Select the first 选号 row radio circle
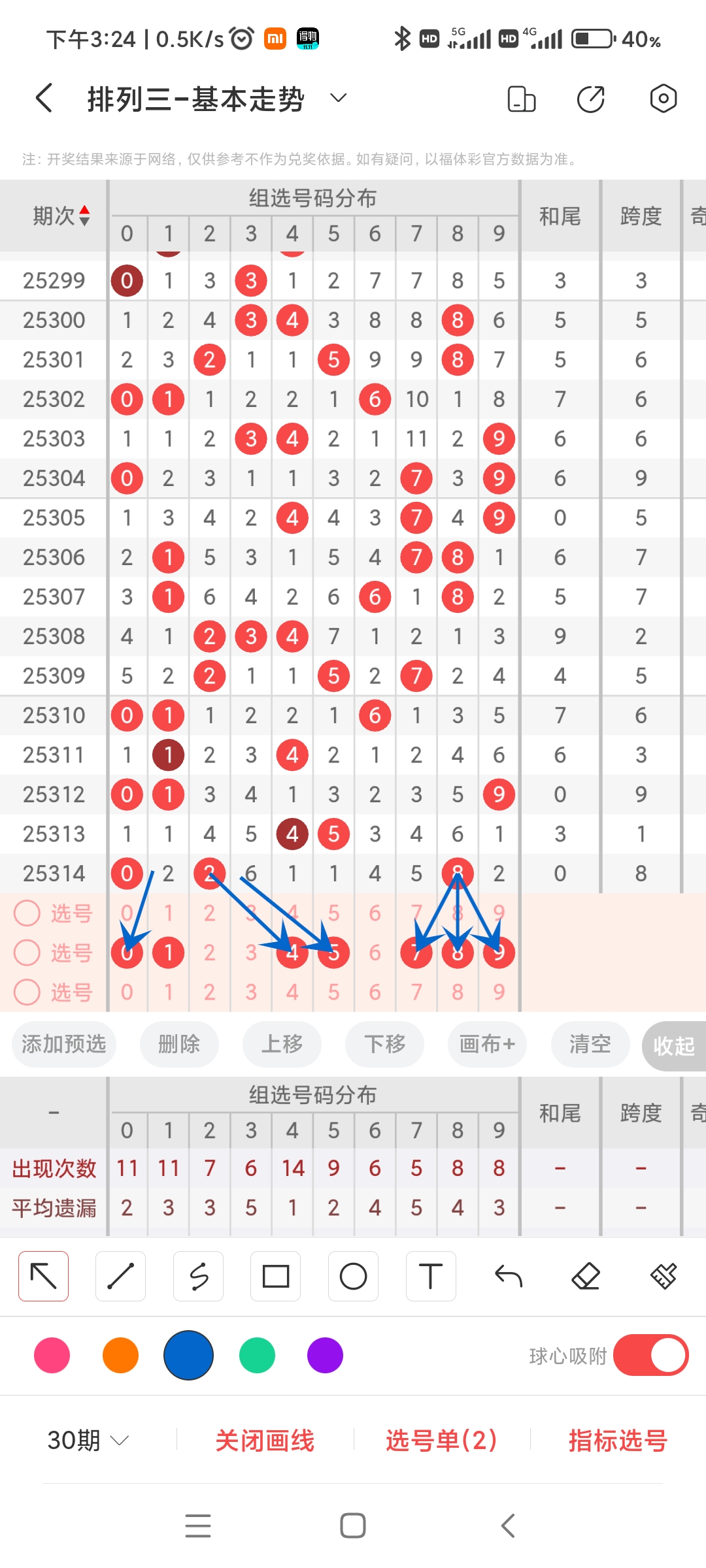 click(x=27, y=913)
